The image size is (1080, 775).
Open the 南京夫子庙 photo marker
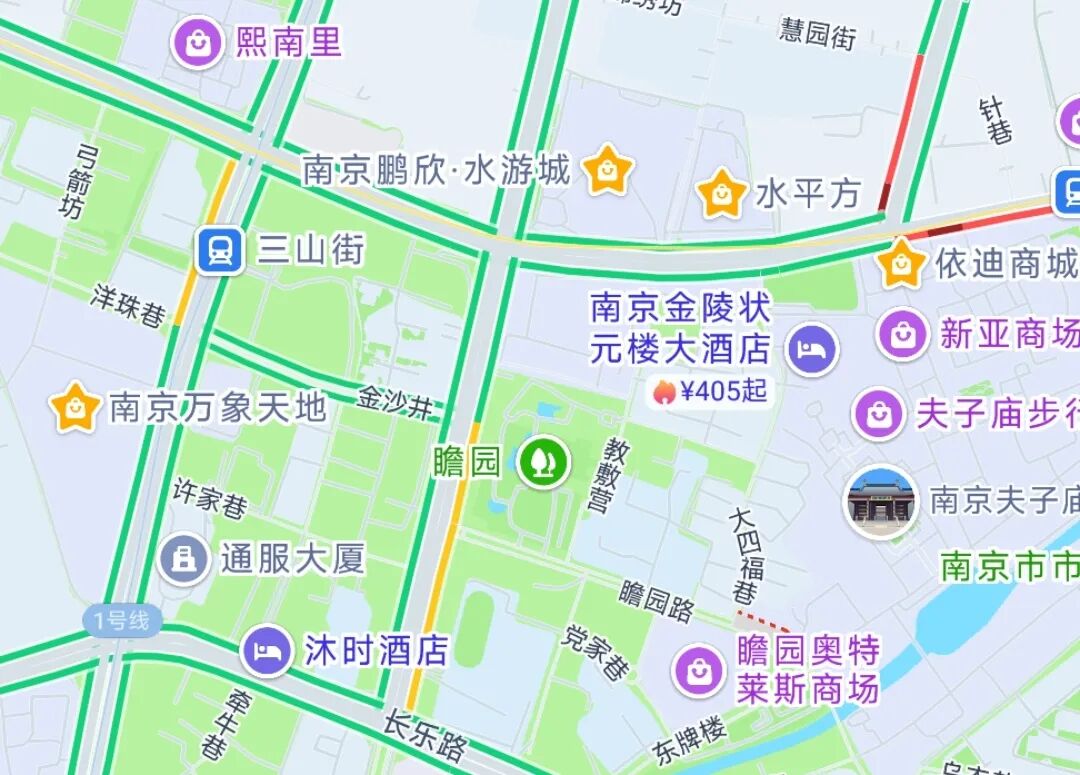pyautogui.click(x=881, y=501)
